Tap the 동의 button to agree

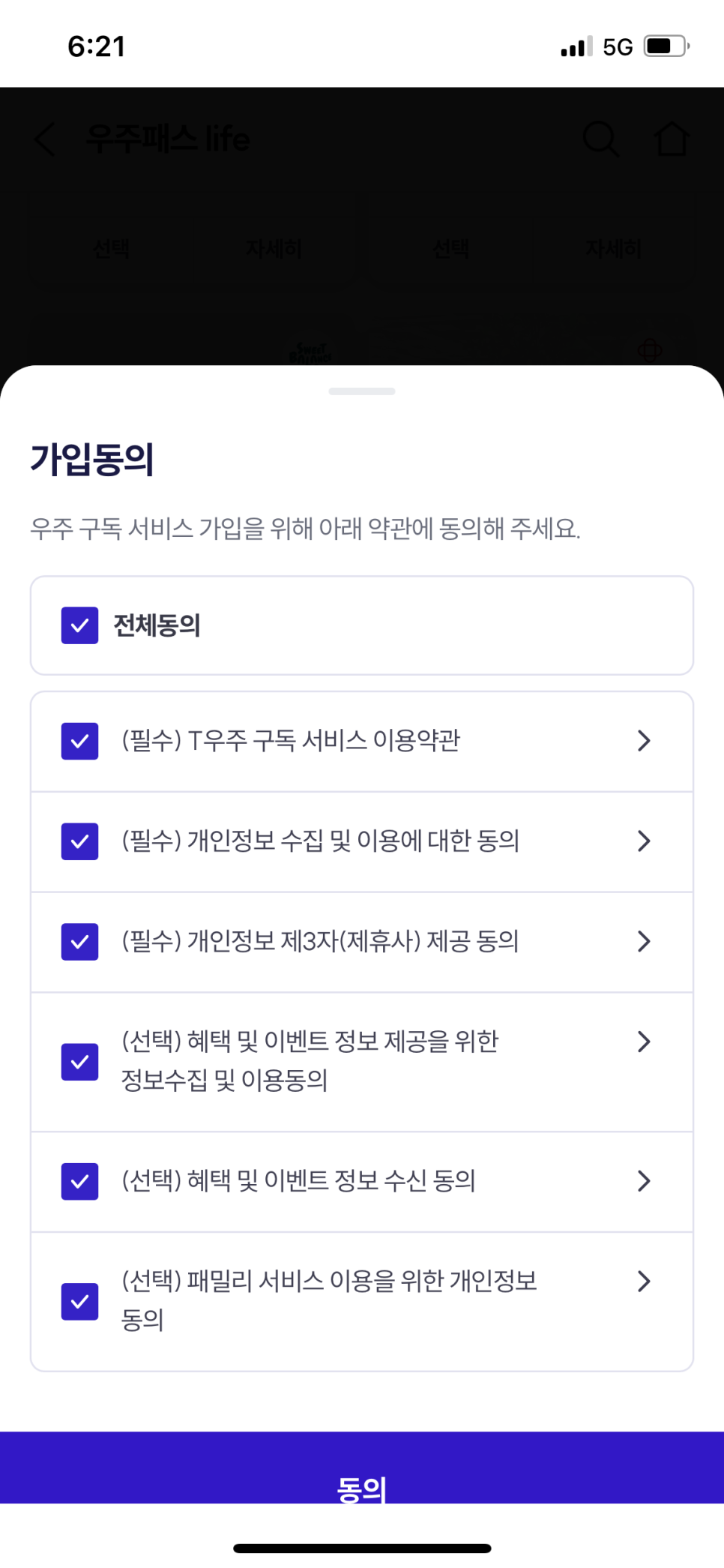[x=362, y=1468]
